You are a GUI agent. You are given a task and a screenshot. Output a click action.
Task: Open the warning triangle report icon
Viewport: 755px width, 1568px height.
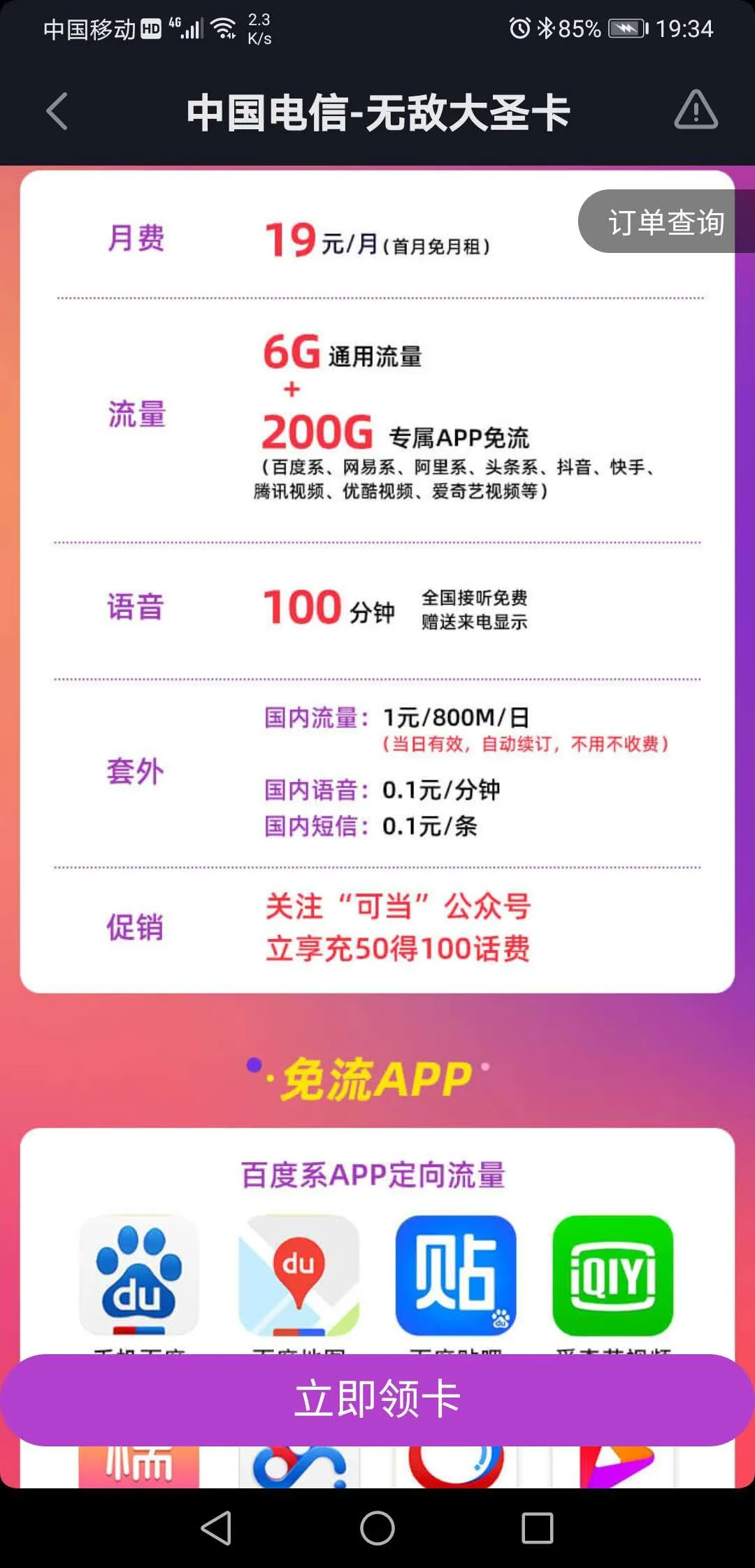point(696,110)
